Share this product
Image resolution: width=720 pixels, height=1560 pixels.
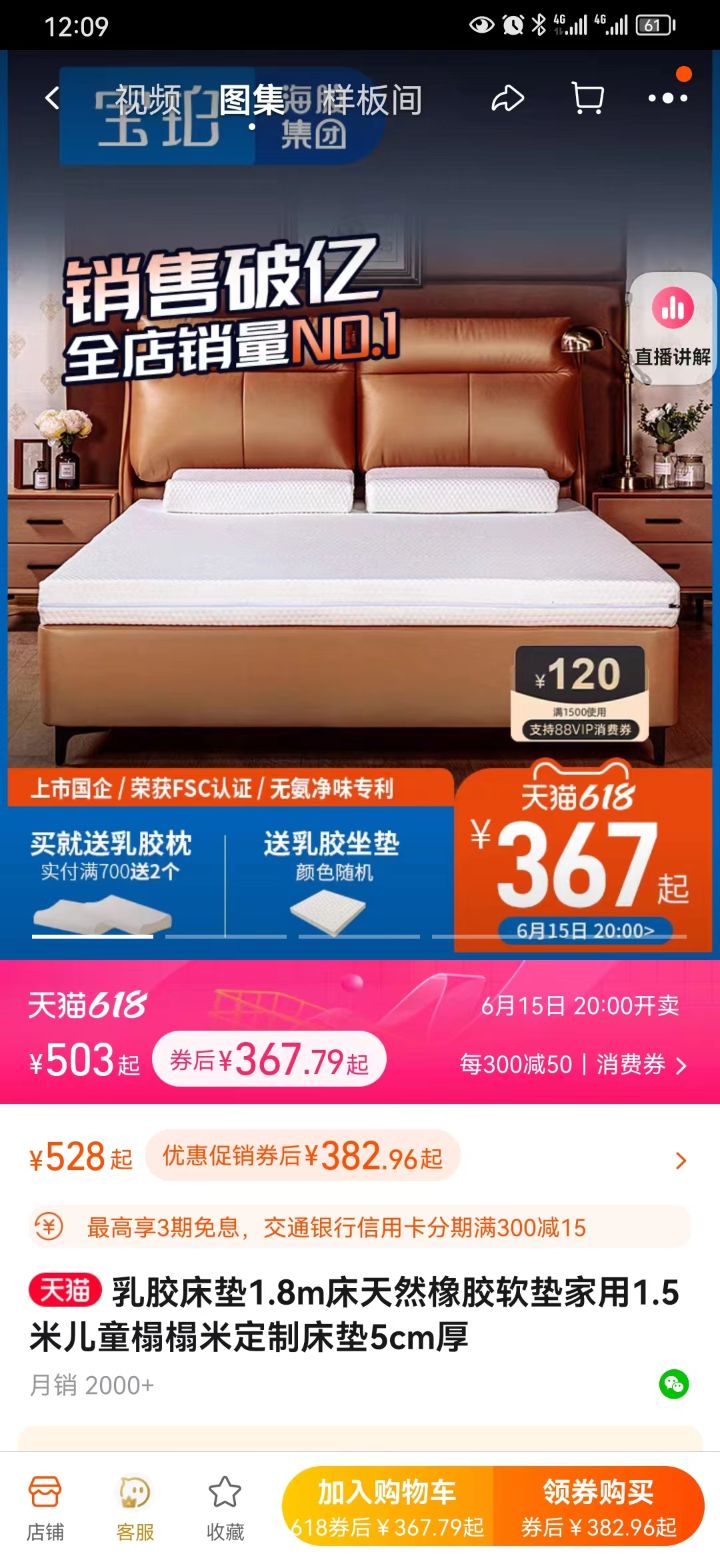click(508, 98)
